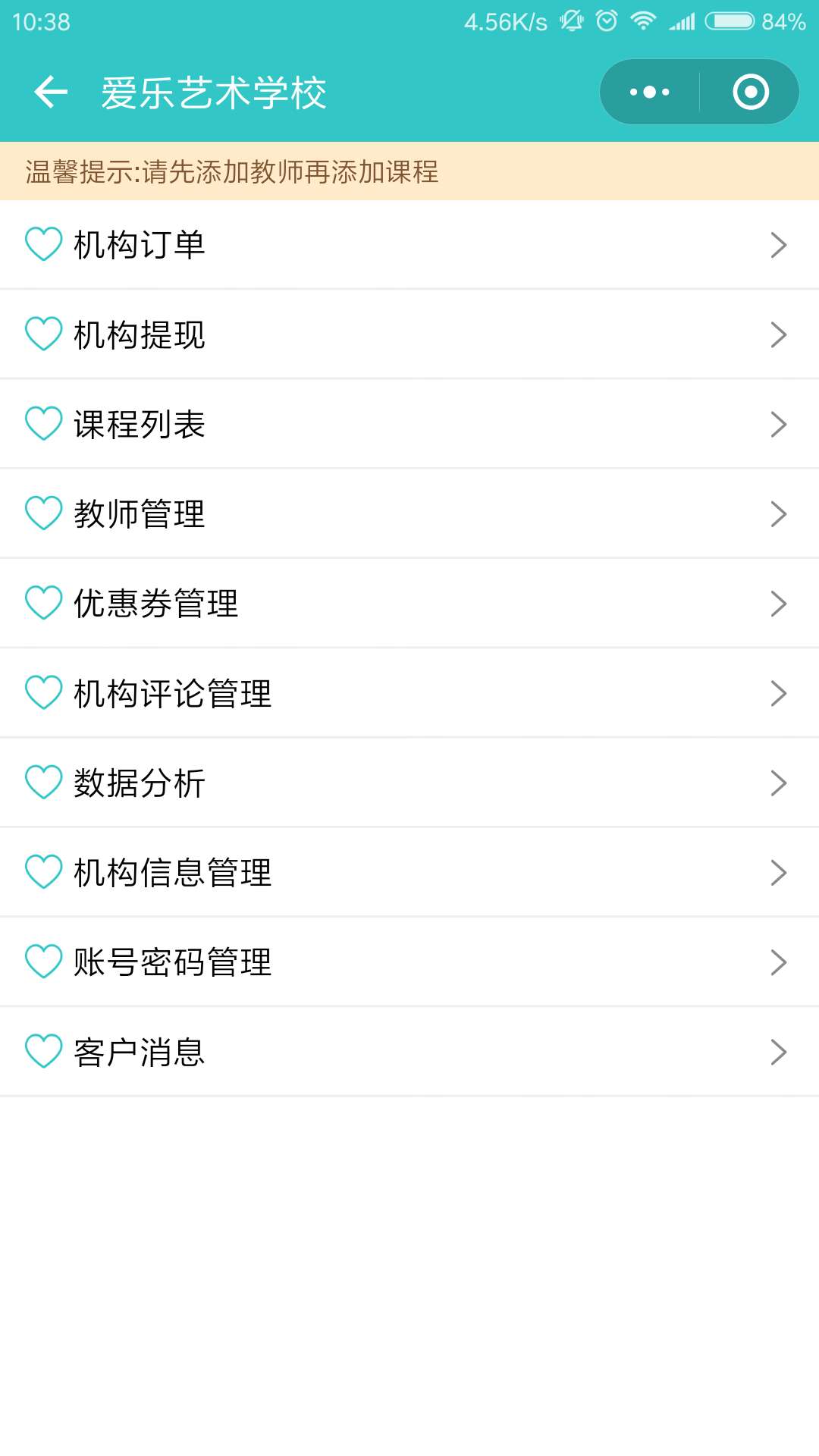The width and height of the screenshot is (819, 1456).
Task: Go back with the arrow icon
Action: pyautogui.click(x=51, y=93)
